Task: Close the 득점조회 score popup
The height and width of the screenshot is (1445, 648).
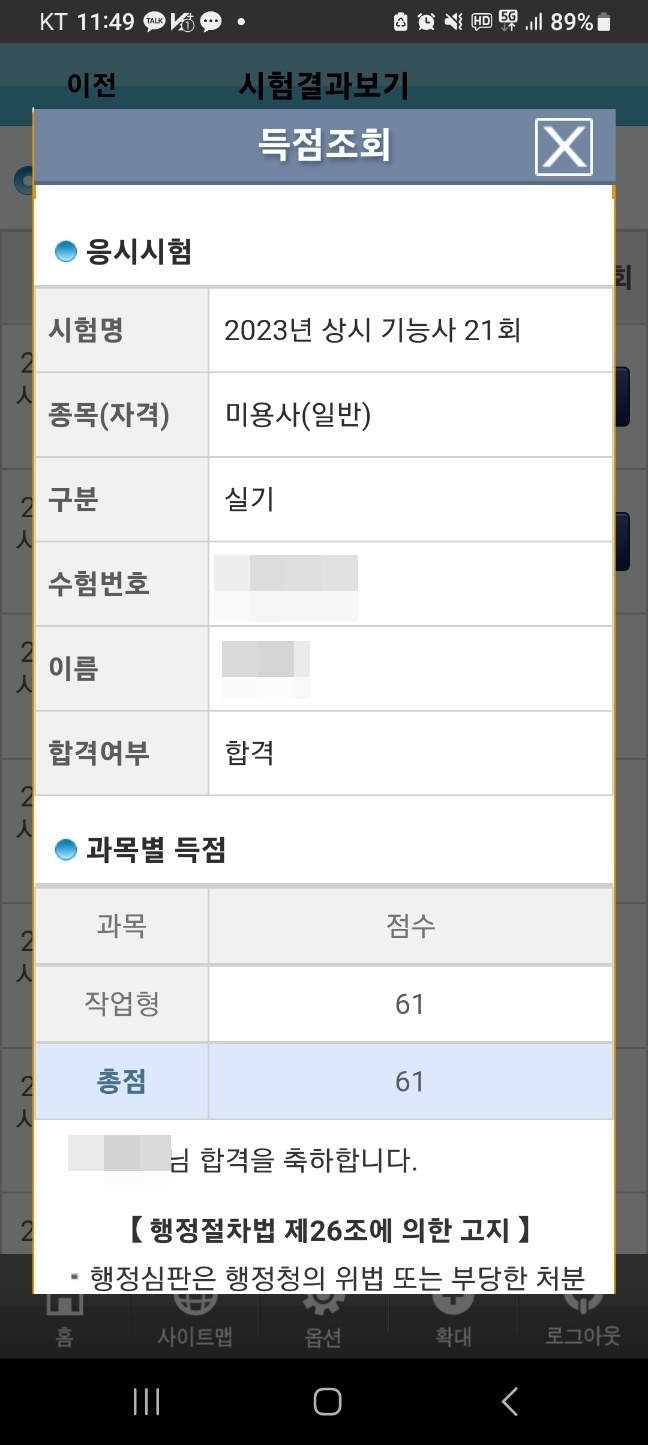Action: (x=564, y=147)
